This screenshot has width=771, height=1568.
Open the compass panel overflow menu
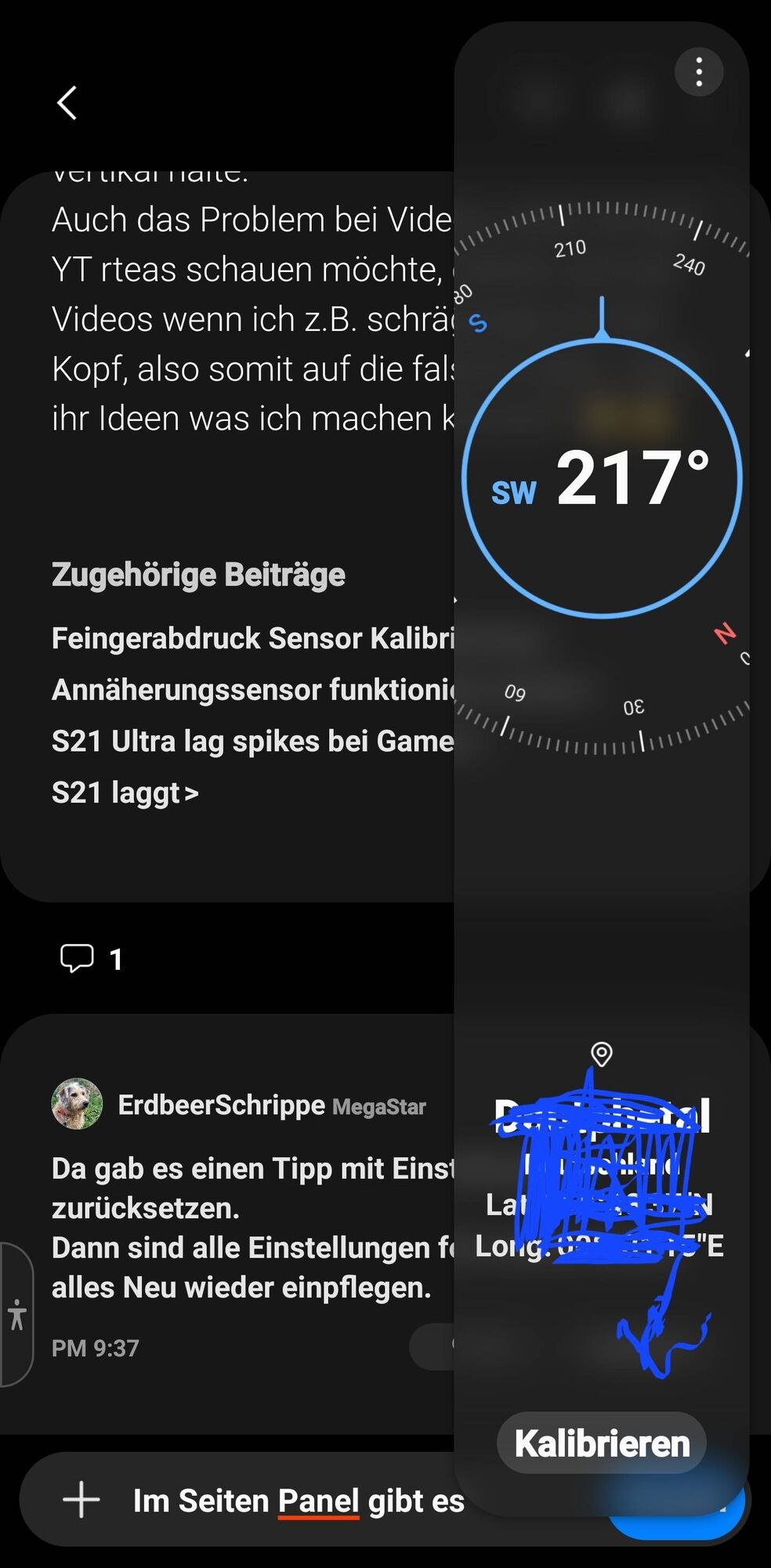click(x=698, y=72)
